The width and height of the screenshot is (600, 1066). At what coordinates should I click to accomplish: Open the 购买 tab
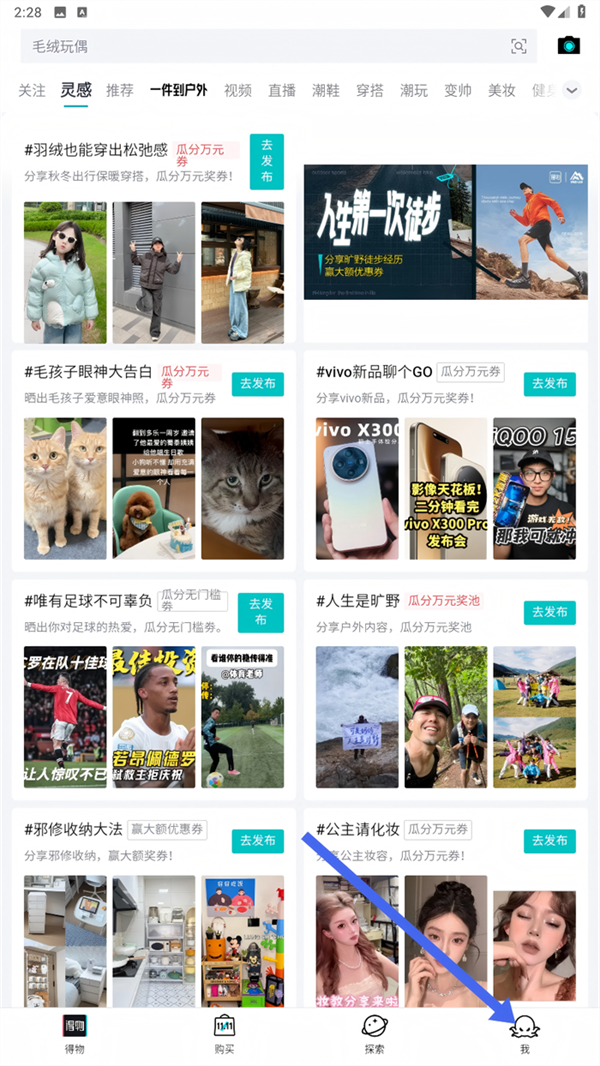point(225,1034)
